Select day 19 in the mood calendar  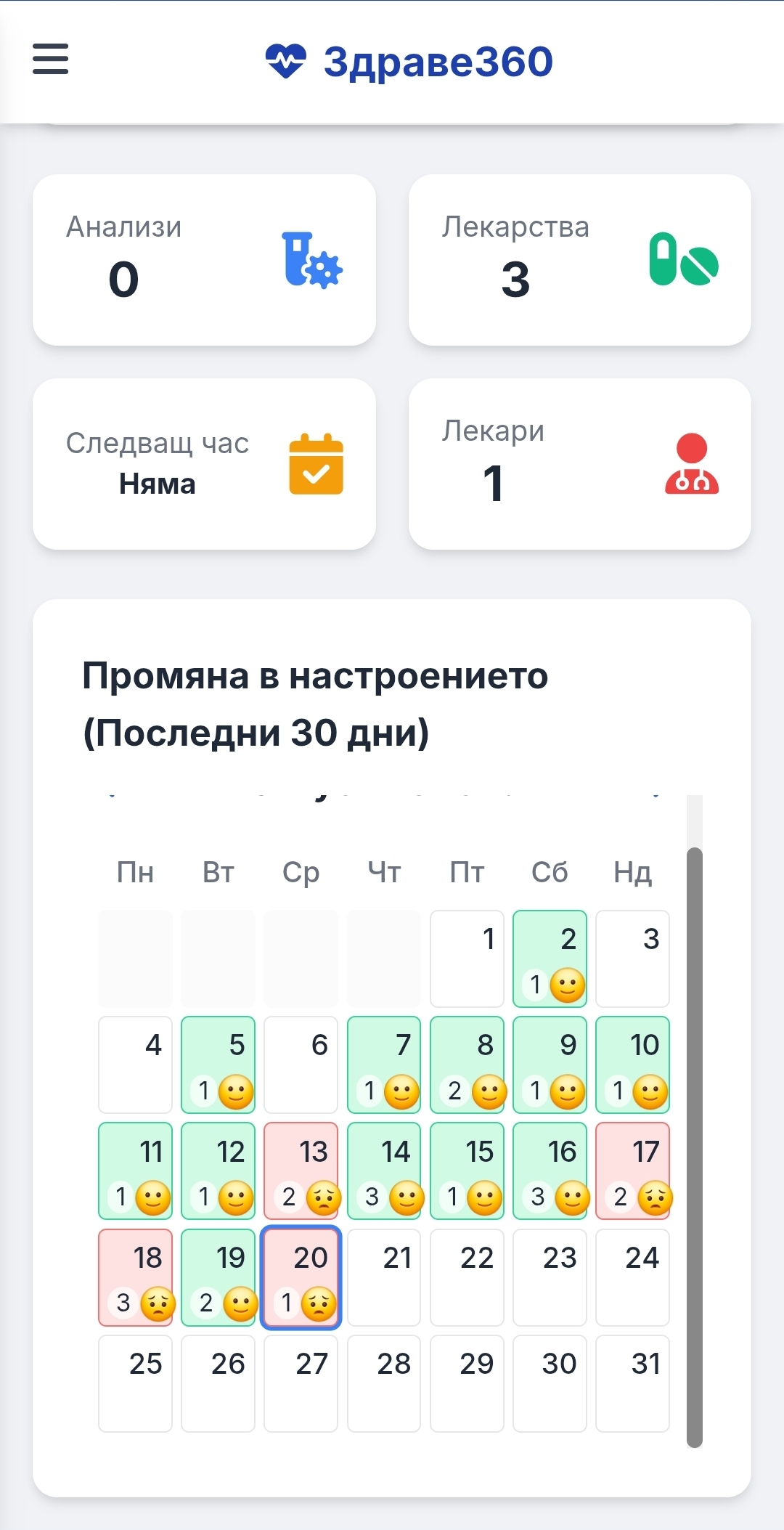tap(218, 1277)
